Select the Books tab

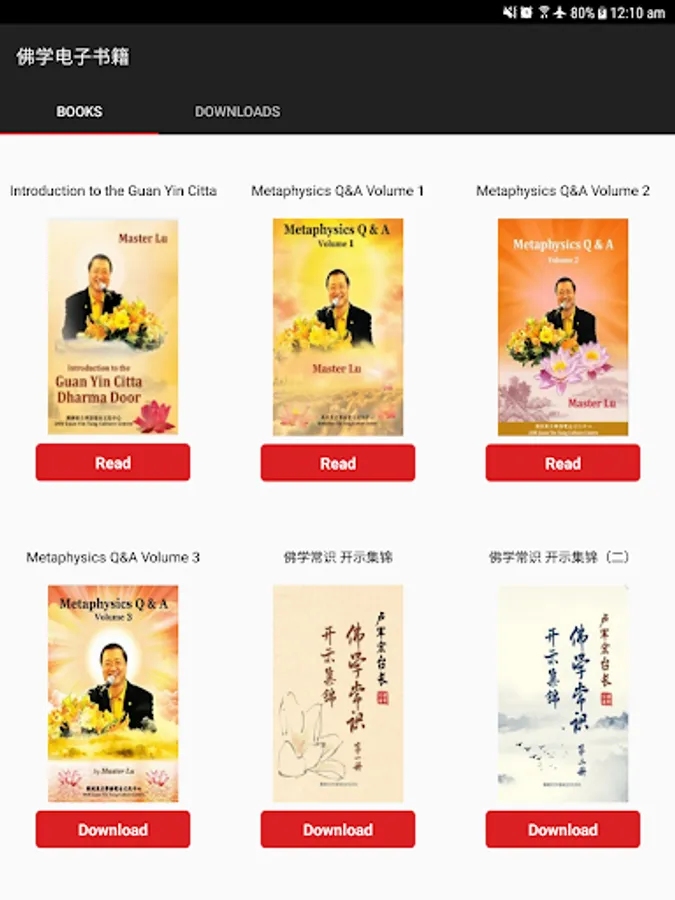point(79,112)
